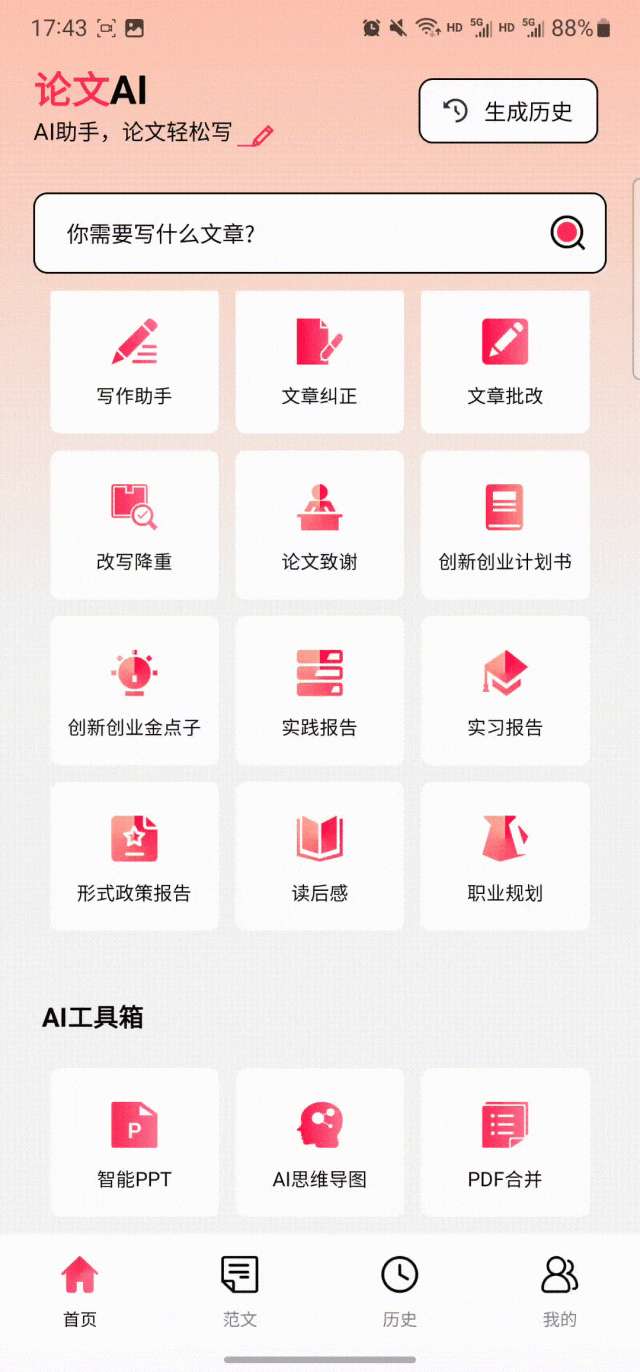Switch to the 我的 tab
The height and width of the screenshot is (1372, 640).
coord(560,1291)
